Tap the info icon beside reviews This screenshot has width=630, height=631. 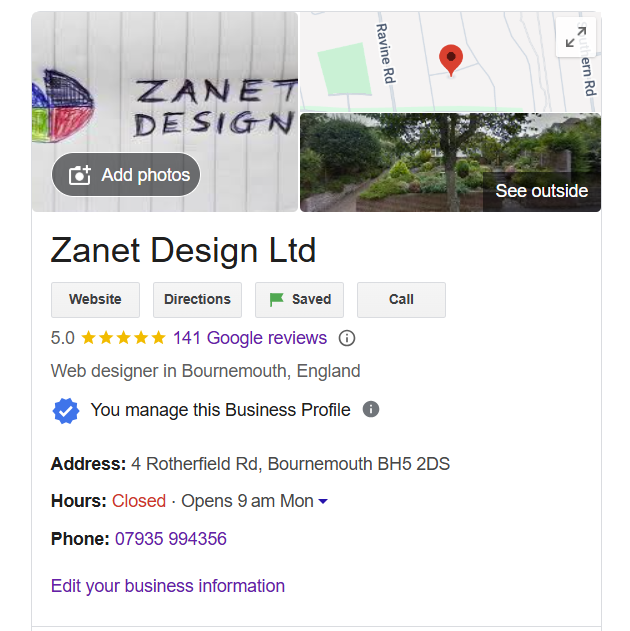[347, 338]
